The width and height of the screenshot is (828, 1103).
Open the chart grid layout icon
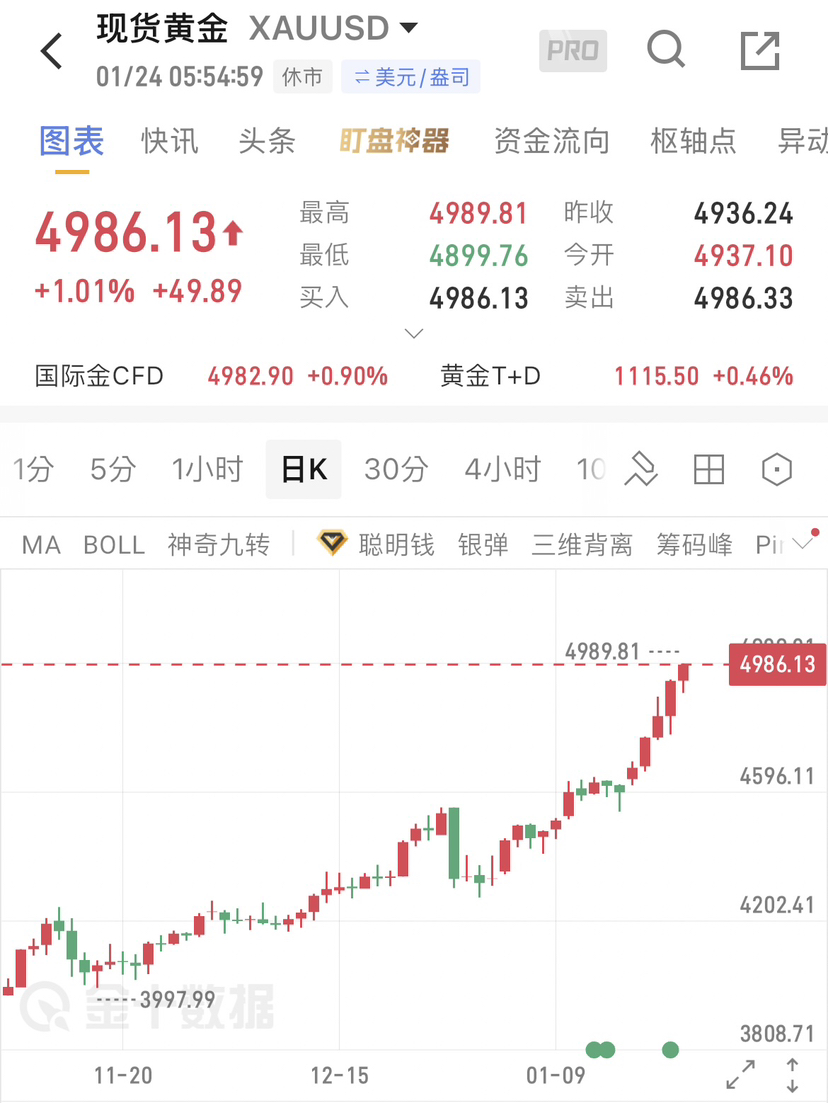[x=709, y=468]
